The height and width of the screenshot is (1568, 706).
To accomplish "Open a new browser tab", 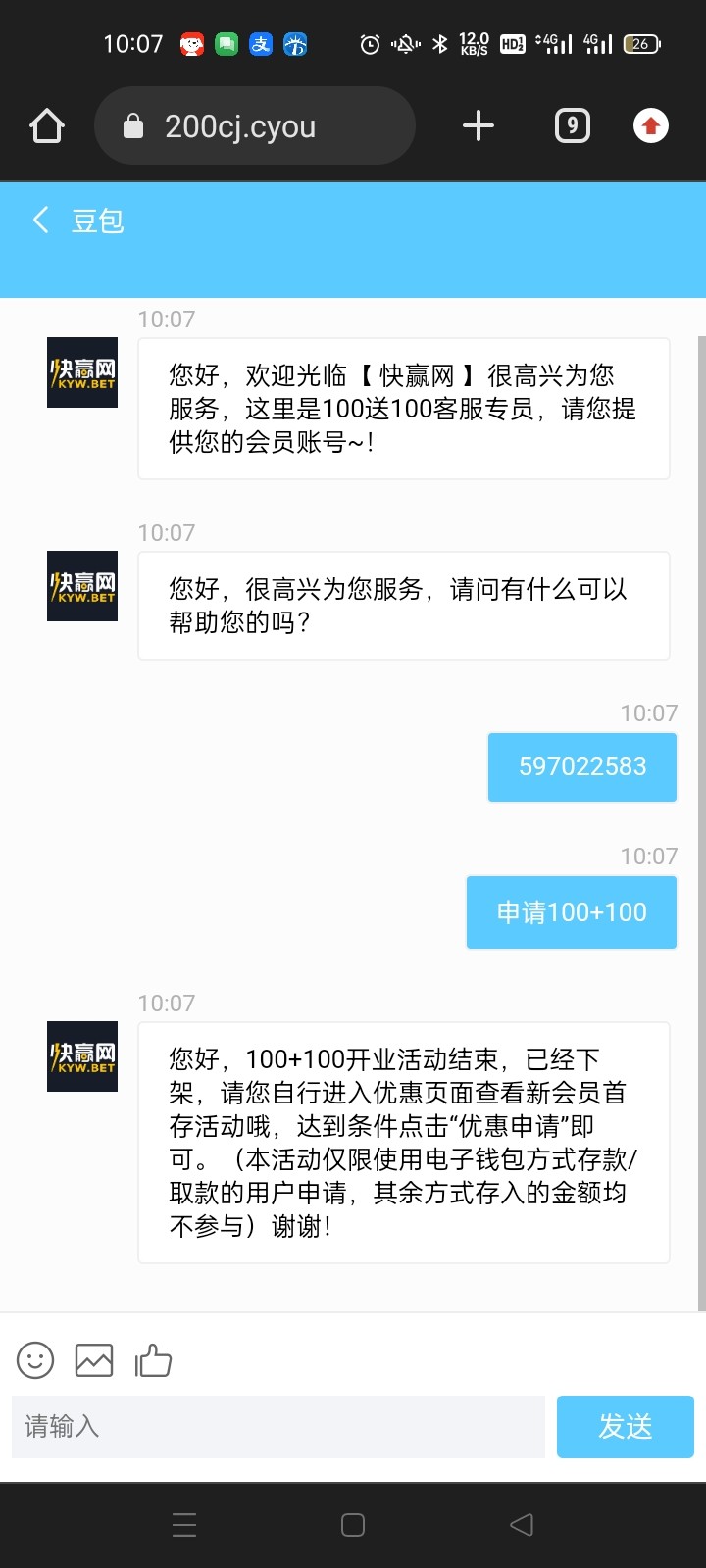I will [478, 126].
